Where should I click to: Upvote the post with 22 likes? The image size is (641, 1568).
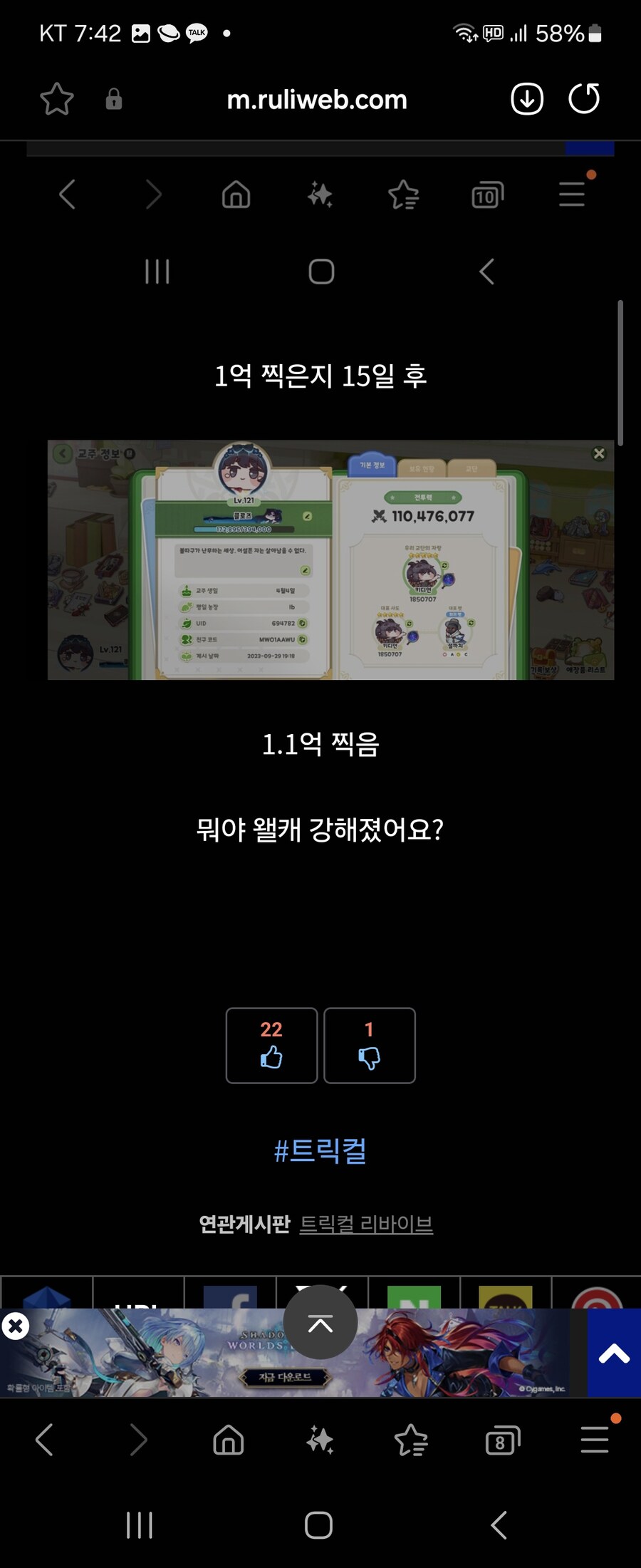tap(271, 1045)
